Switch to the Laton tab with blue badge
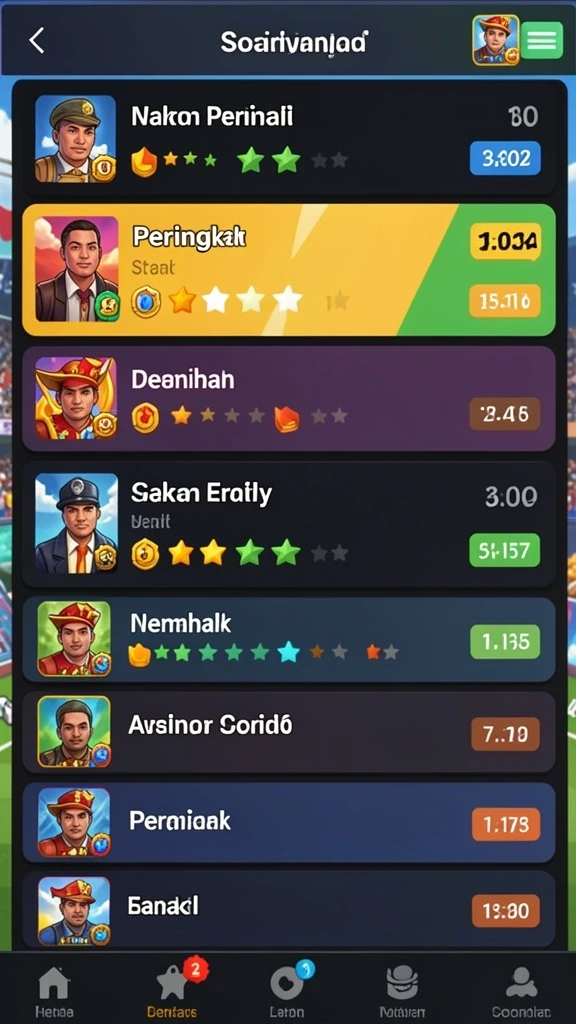The width and height of the screenshot is (576, 1024). point(289,989)
